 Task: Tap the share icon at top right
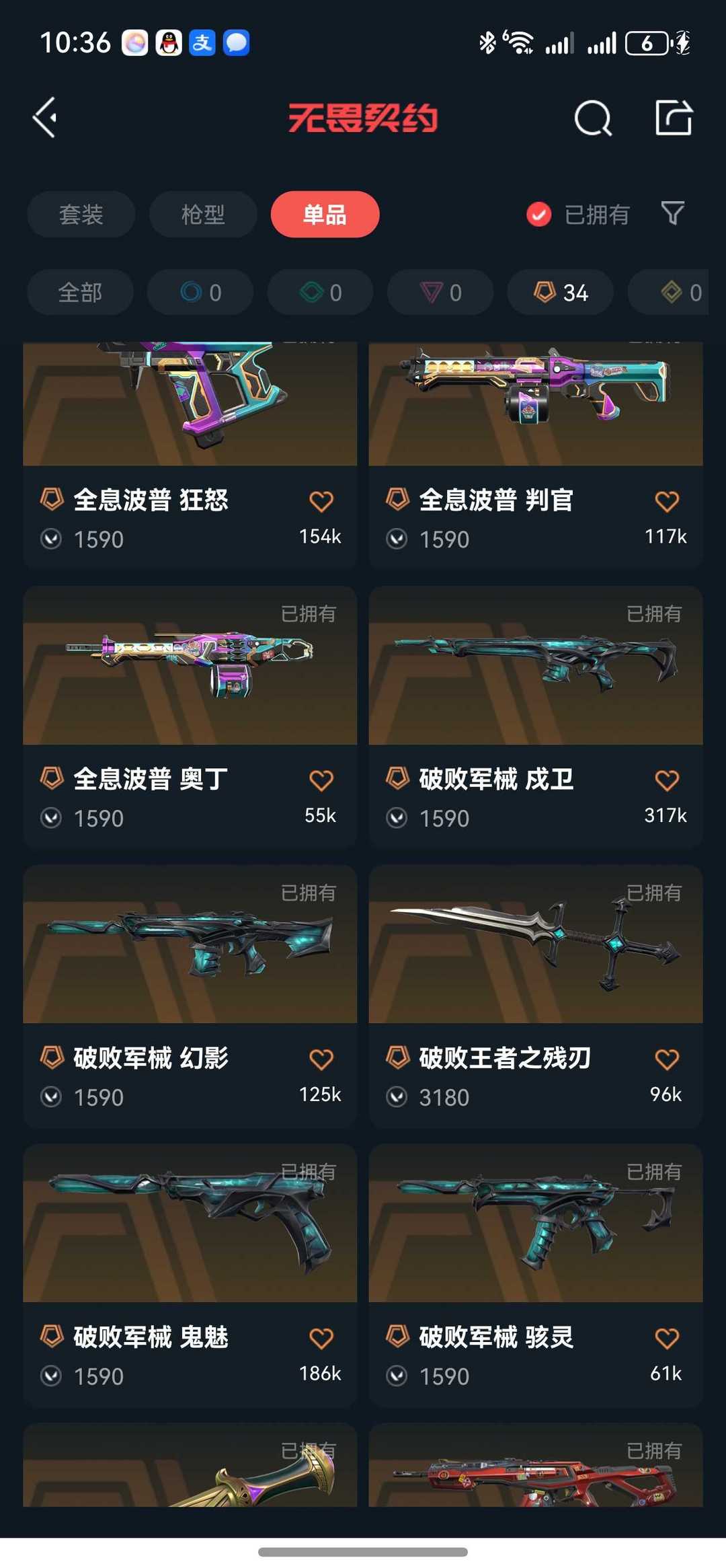[x=676, y=120]
